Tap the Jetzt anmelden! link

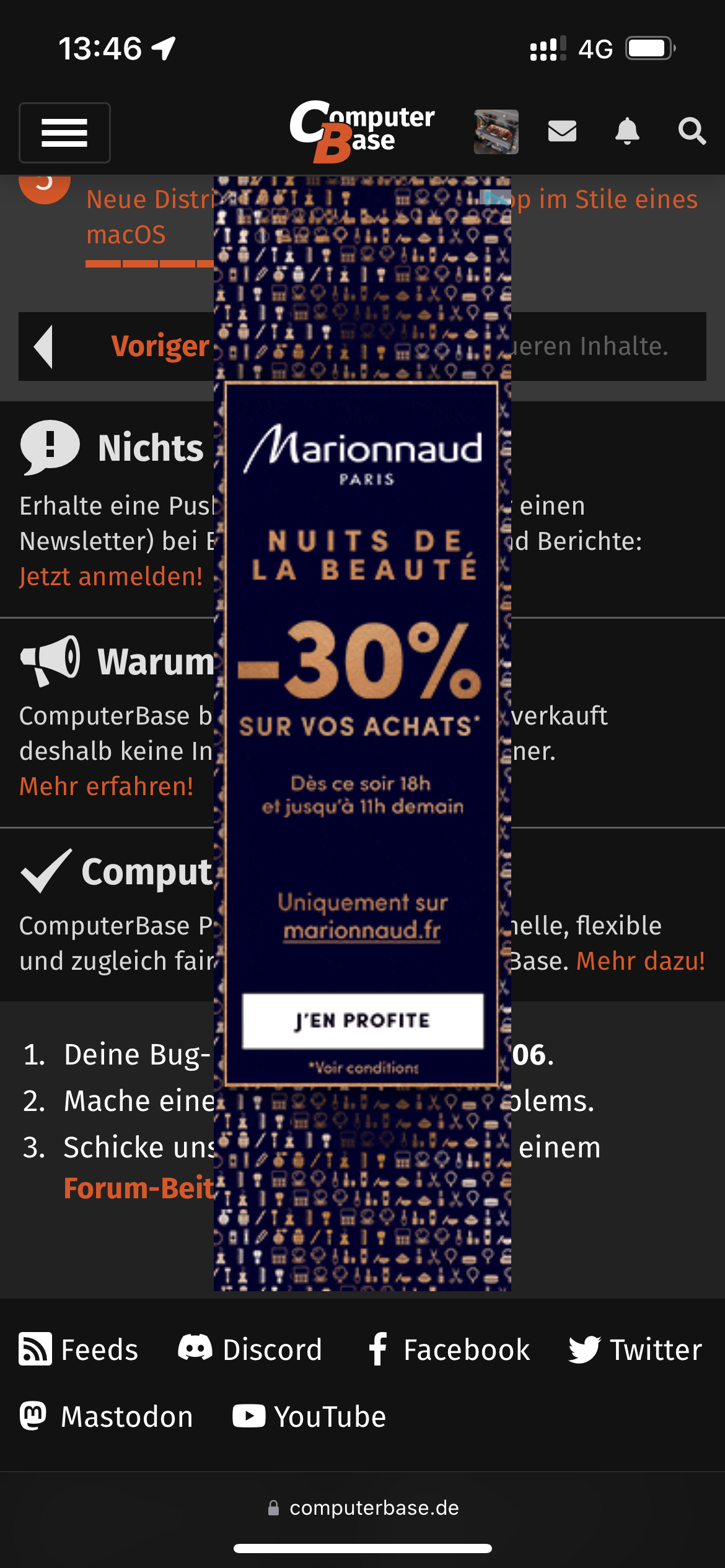point(111,577)
